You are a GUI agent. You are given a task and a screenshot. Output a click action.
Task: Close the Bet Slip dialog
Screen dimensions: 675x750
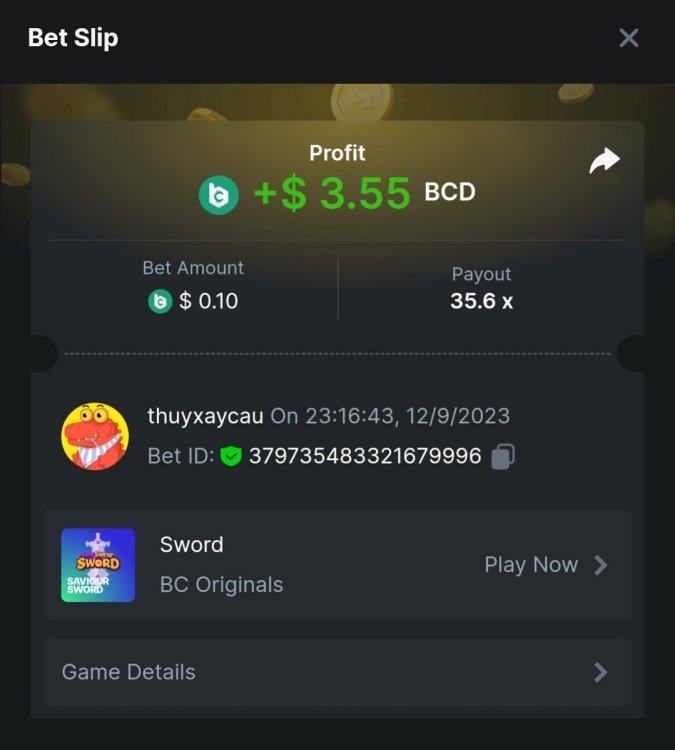tap(628, 38)
